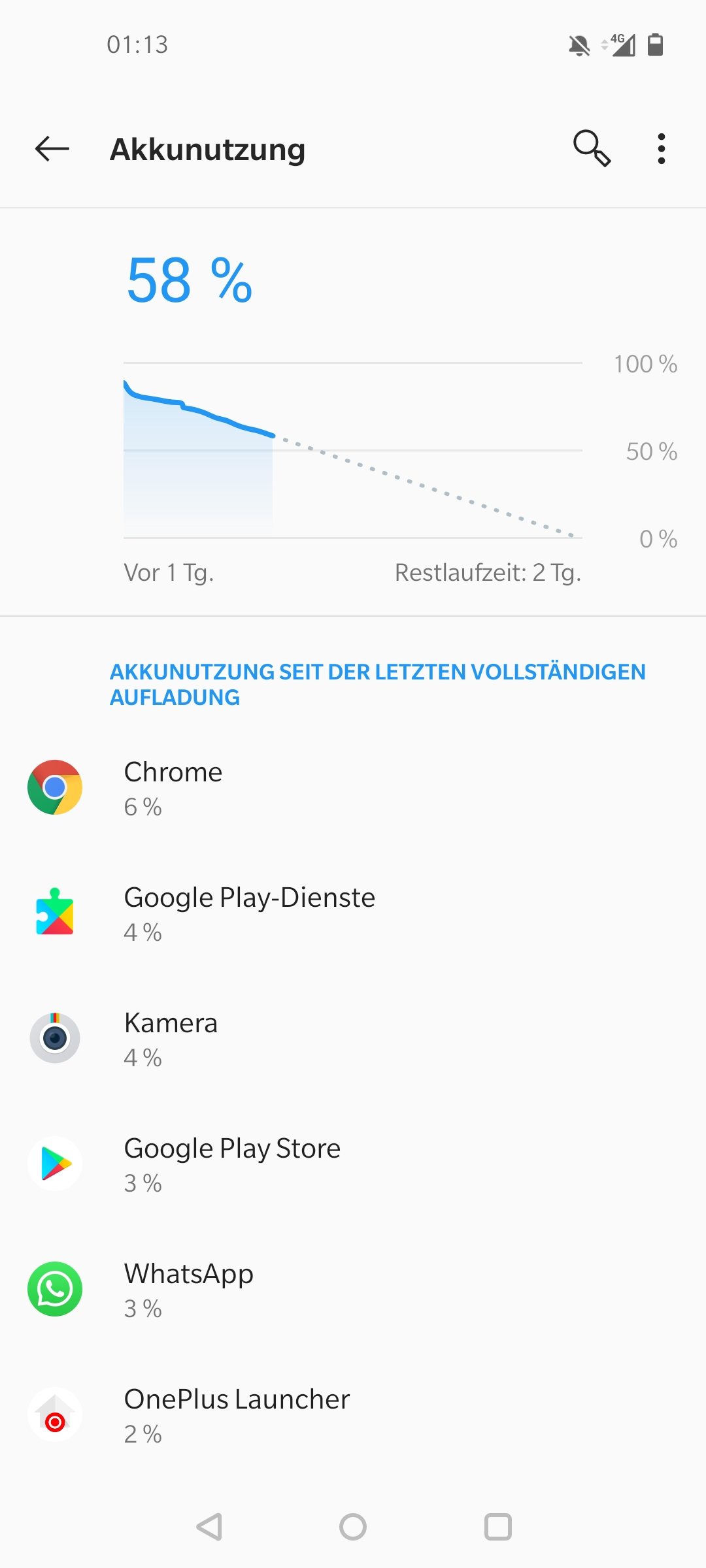This screenshot has height=1568, width=706.
Task: View Google Play-Dienste battery usage
Action: (x=353, y=913)
